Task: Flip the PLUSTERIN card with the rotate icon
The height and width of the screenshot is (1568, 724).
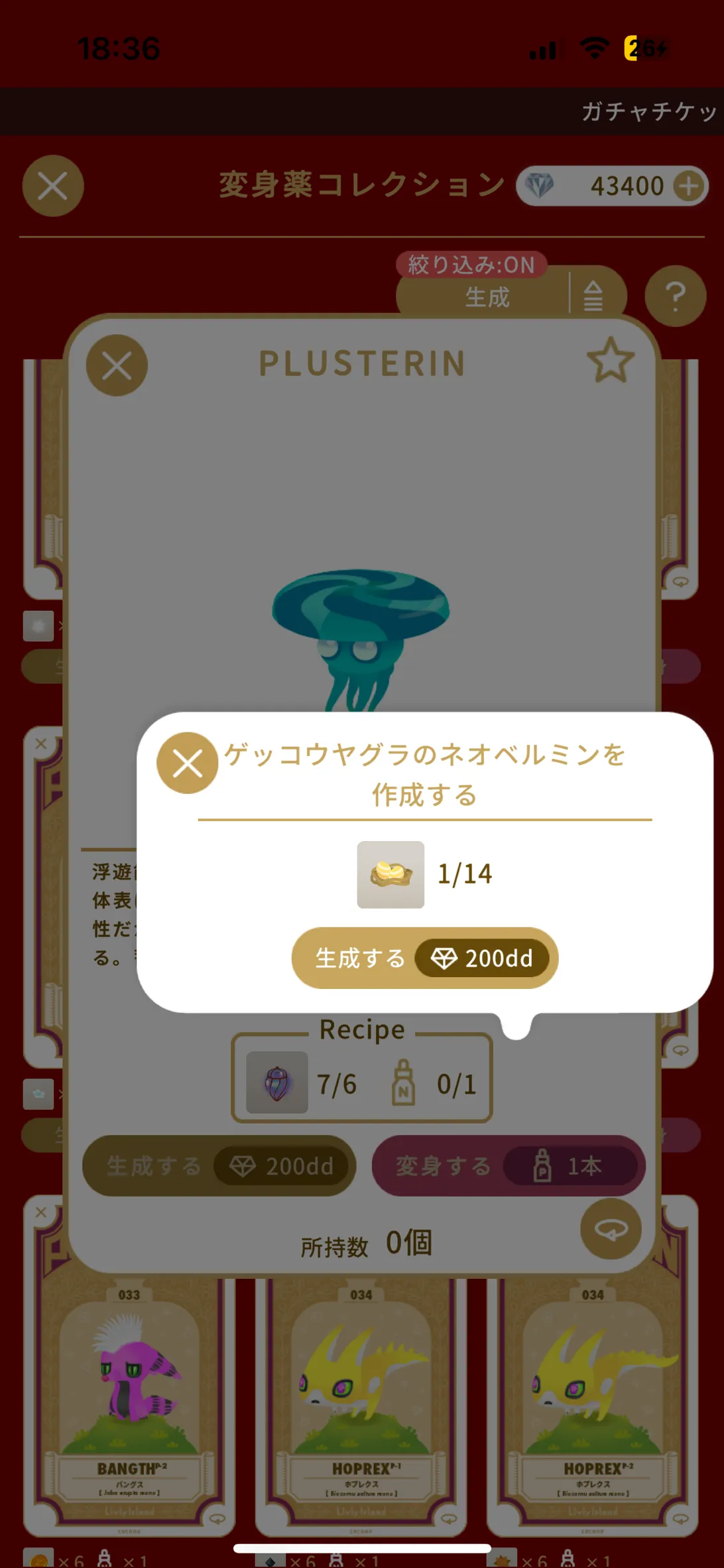Action: pyautogui.click(x=611, y=1229)
